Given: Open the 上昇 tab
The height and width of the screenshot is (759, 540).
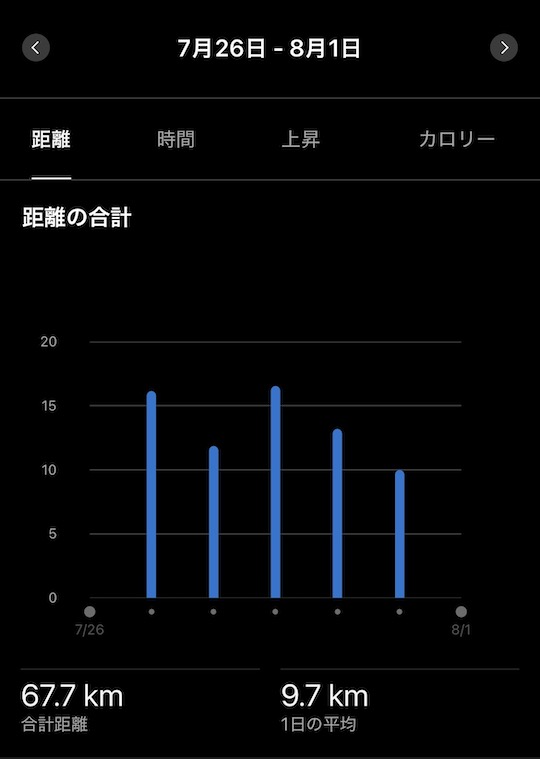Looking at the screenshot, I should coord(301,139).
